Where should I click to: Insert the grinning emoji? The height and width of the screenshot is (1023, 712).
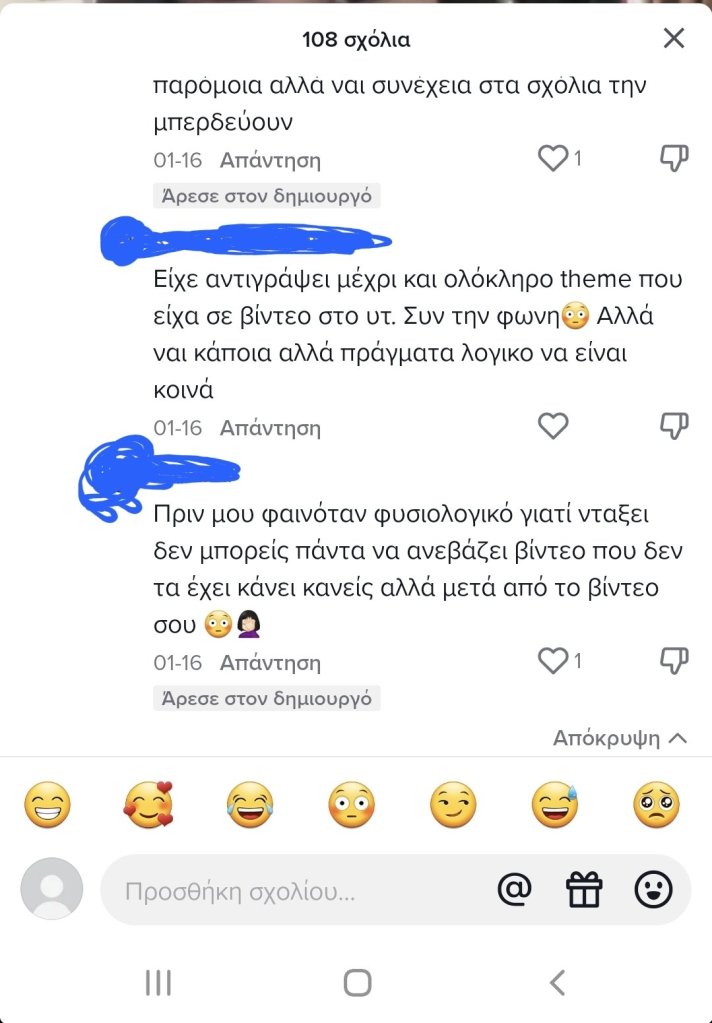pos(47,804)
